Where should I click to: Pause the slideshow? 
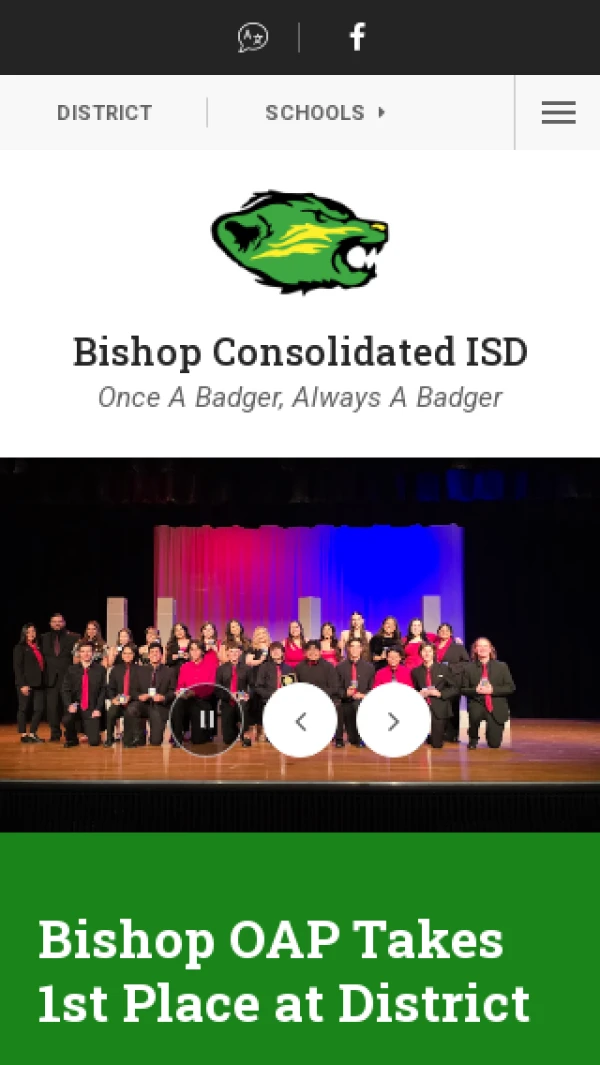pos(207,720)
